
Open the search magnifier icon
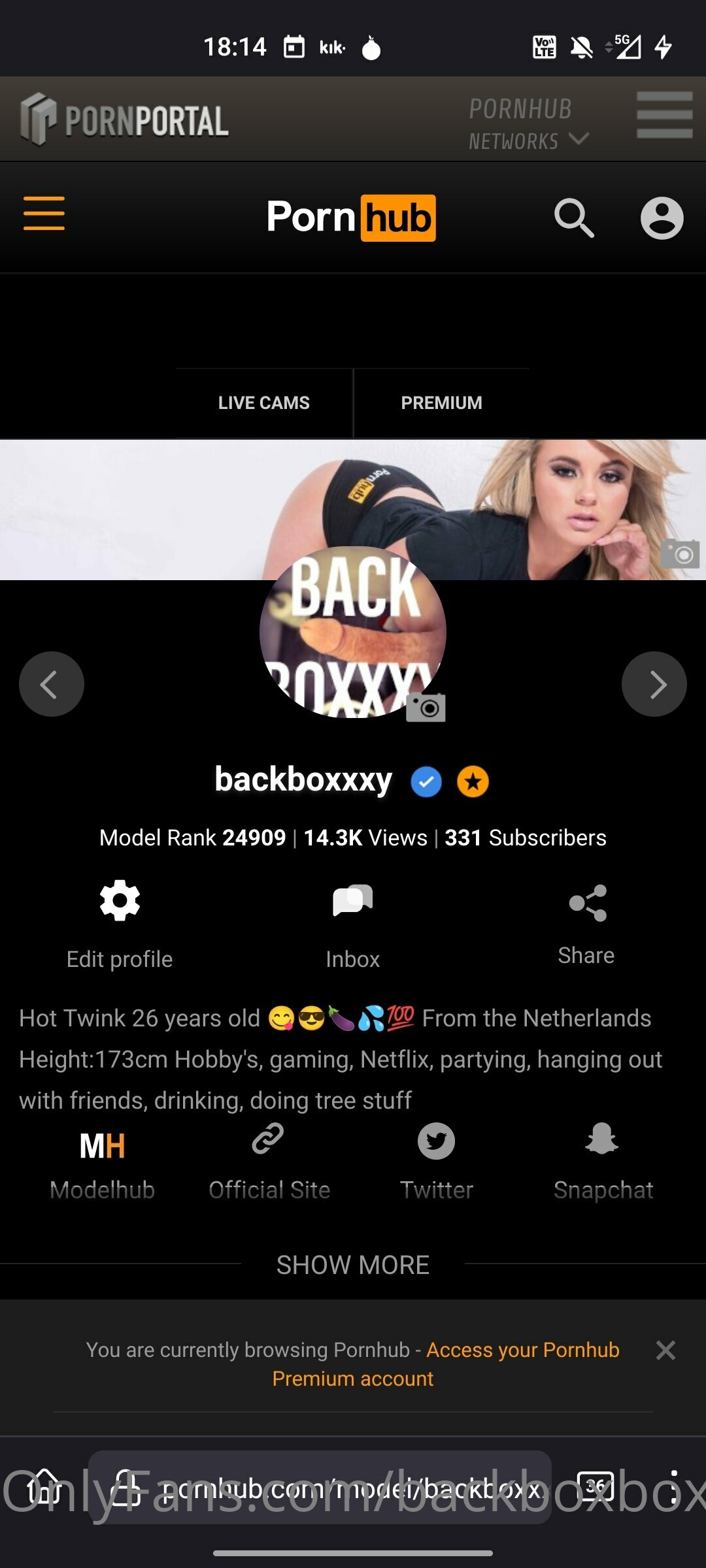point(574,218)
